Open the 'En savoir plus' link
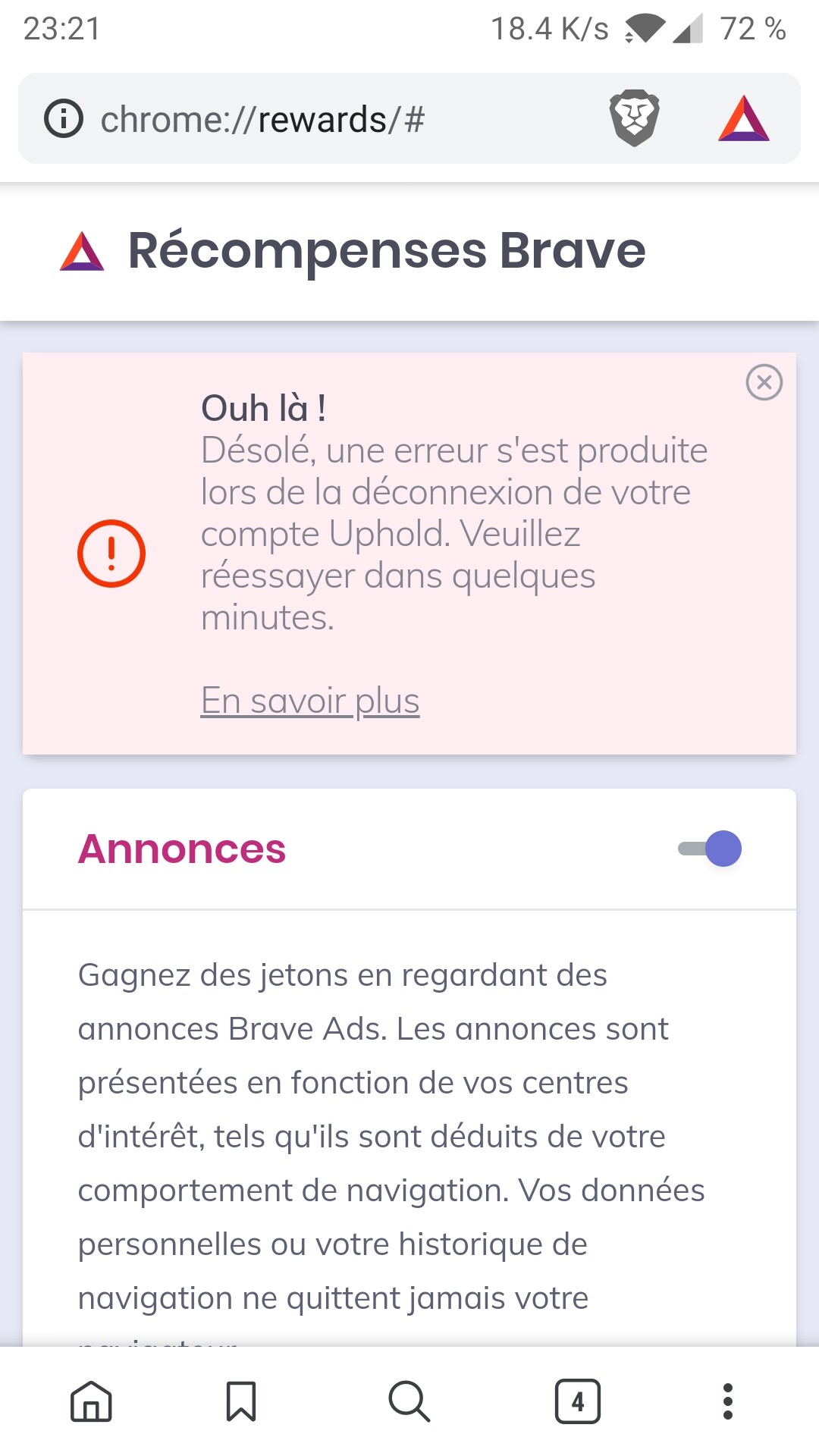This screenshot has height=1456, width=819. click(x=309, y=701)
